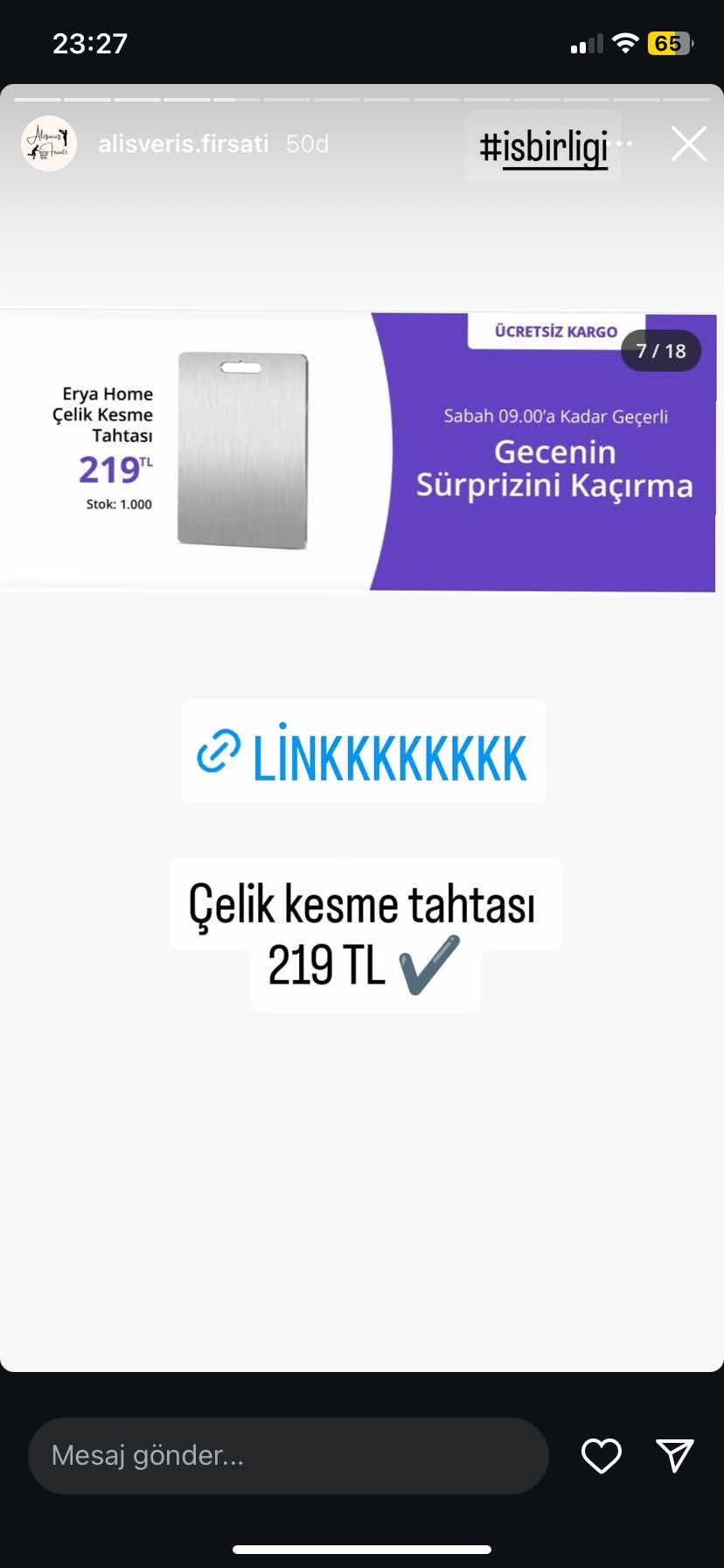Focus the Mesaj gönder message field

coord(288,1455)
